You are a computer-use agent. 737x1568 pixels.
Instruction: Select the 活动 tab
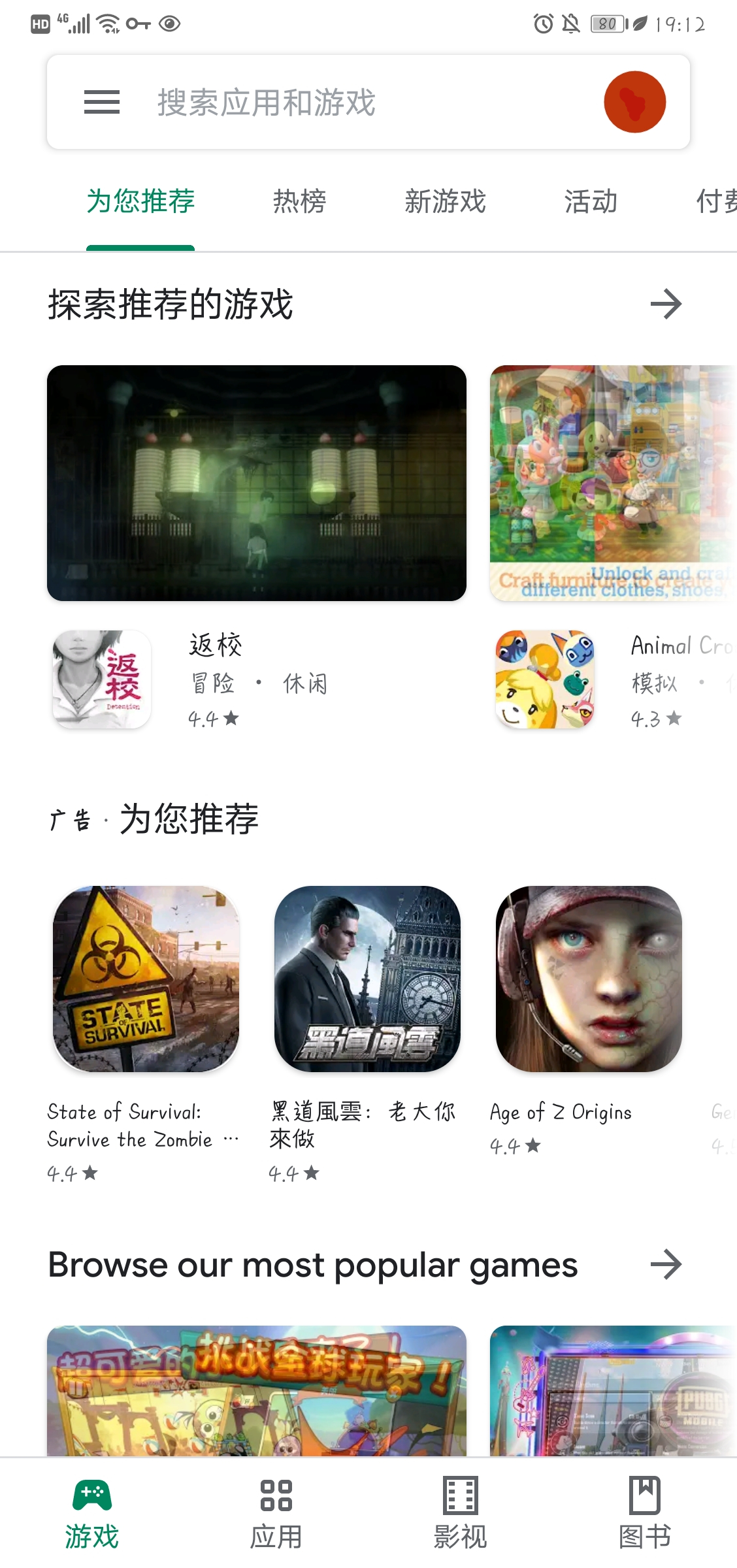591,201
